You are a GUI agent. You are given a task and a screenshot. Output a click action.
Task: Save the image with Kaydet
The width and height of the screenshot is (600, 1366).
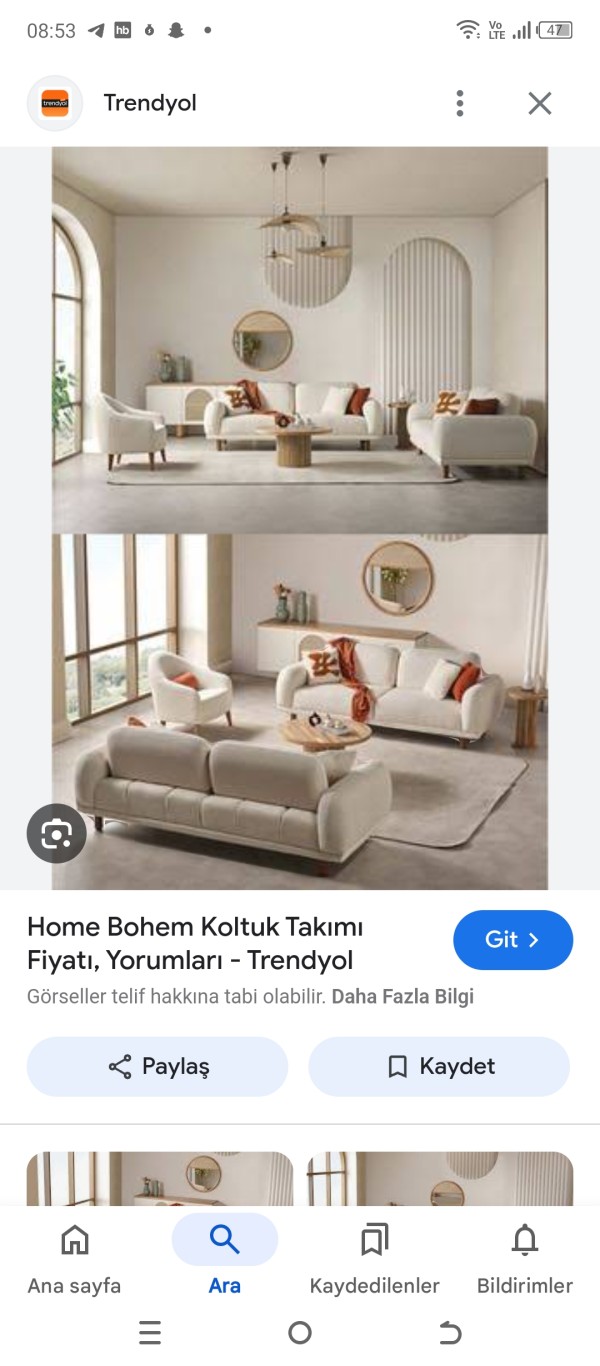point(439,1067)
